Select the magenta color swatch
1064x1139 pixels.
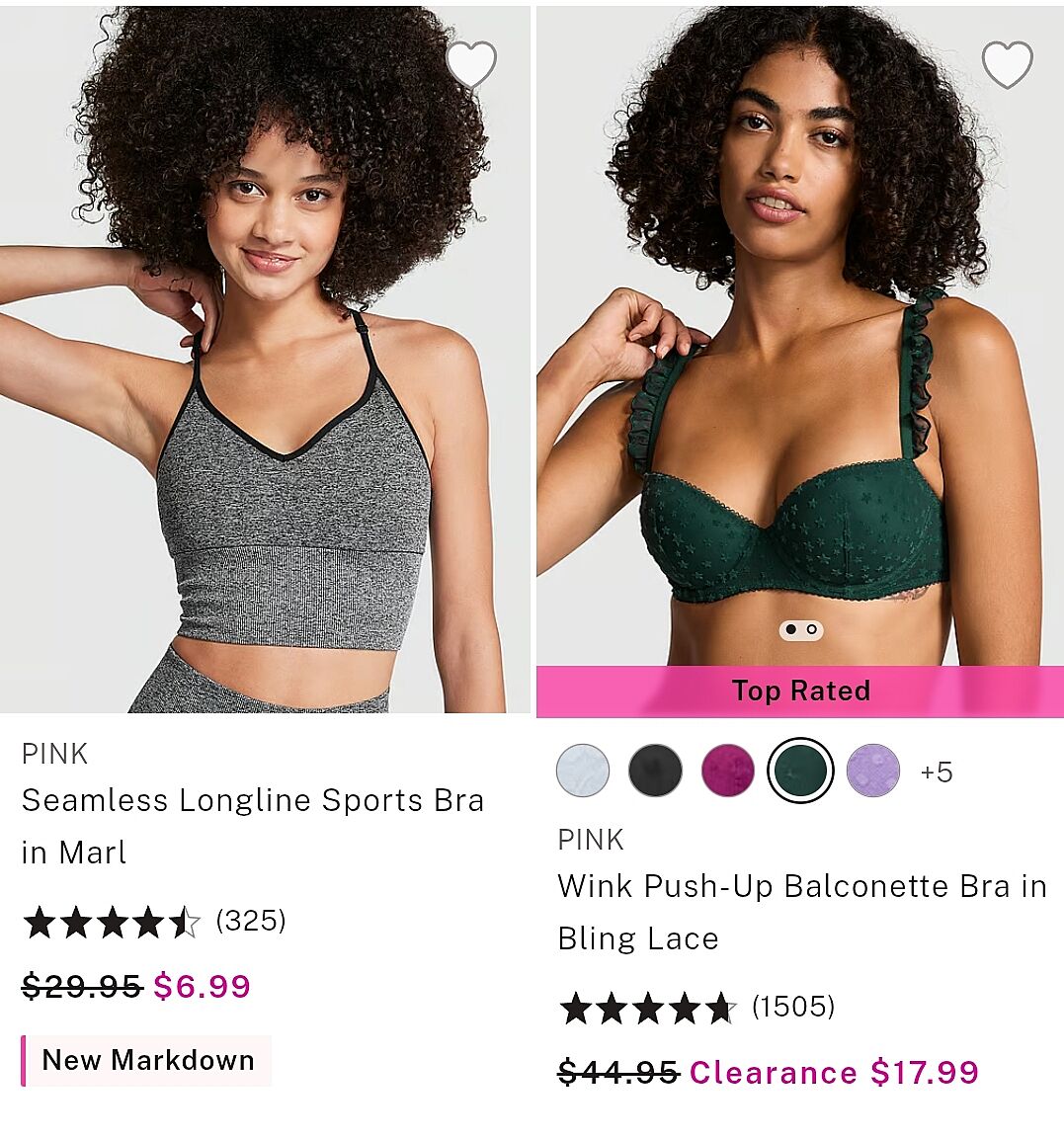tap(728, 771)
